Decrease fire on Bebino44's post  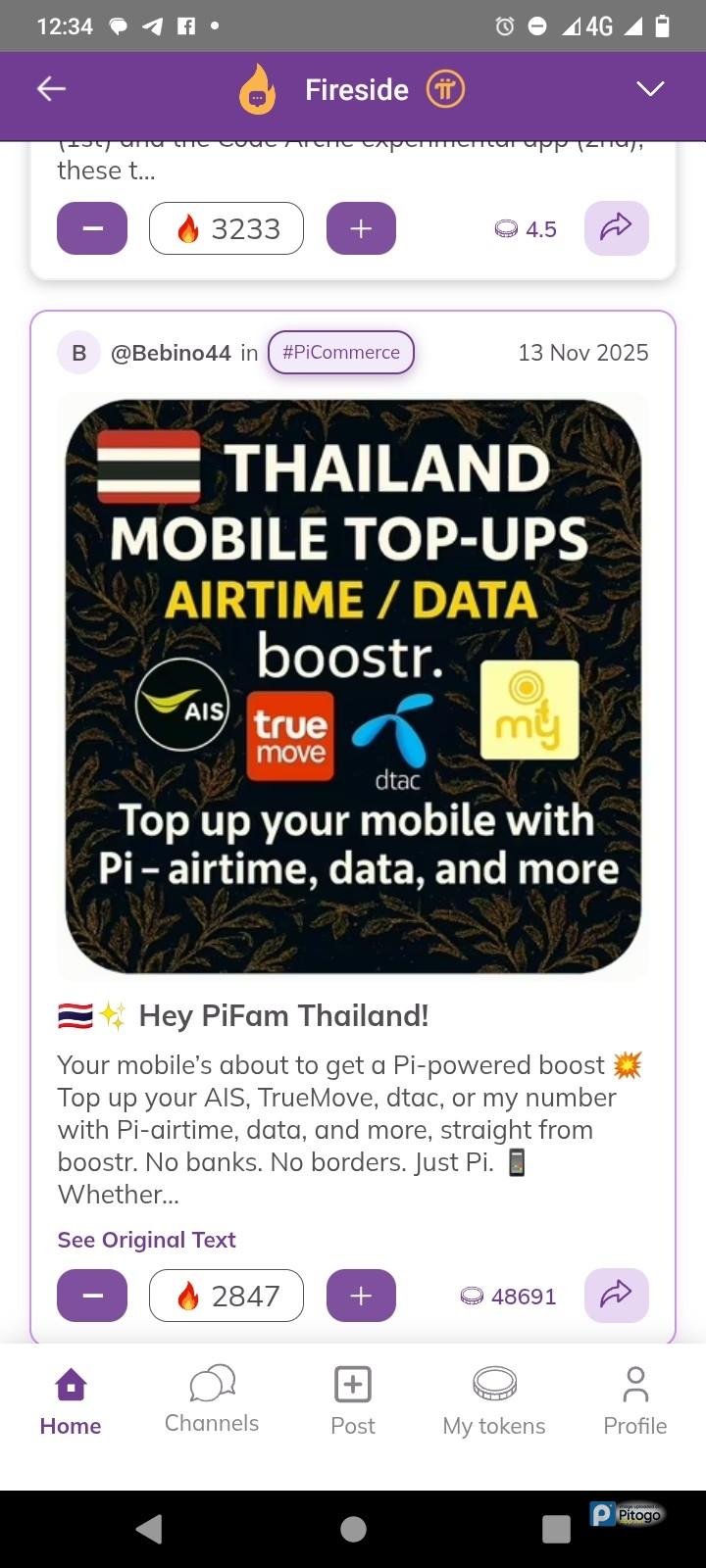click(92, 1296)
